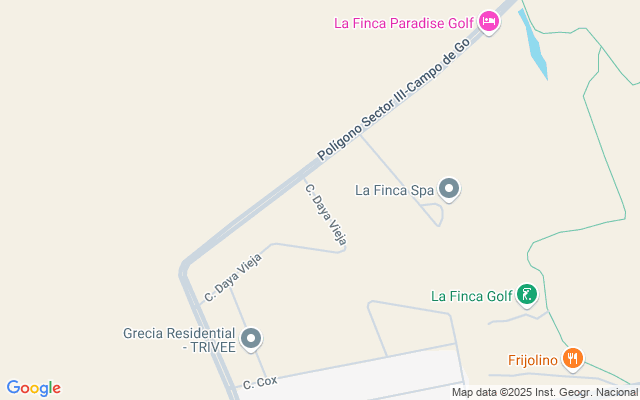Select Grecia Residential - TRIVEE pin
640x400 pixels.
[251, 339]
